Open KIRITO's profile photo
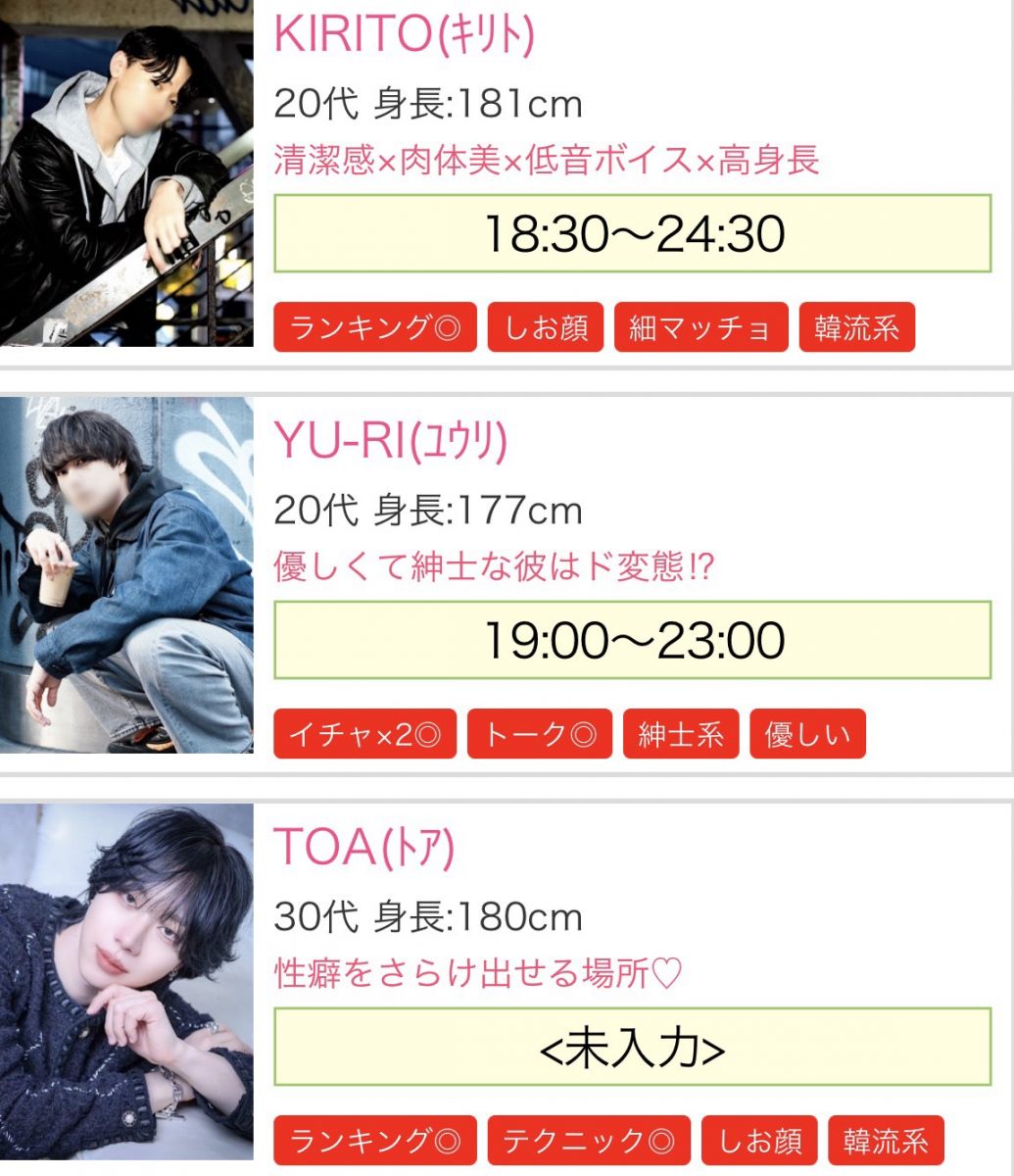 (126, 174)
